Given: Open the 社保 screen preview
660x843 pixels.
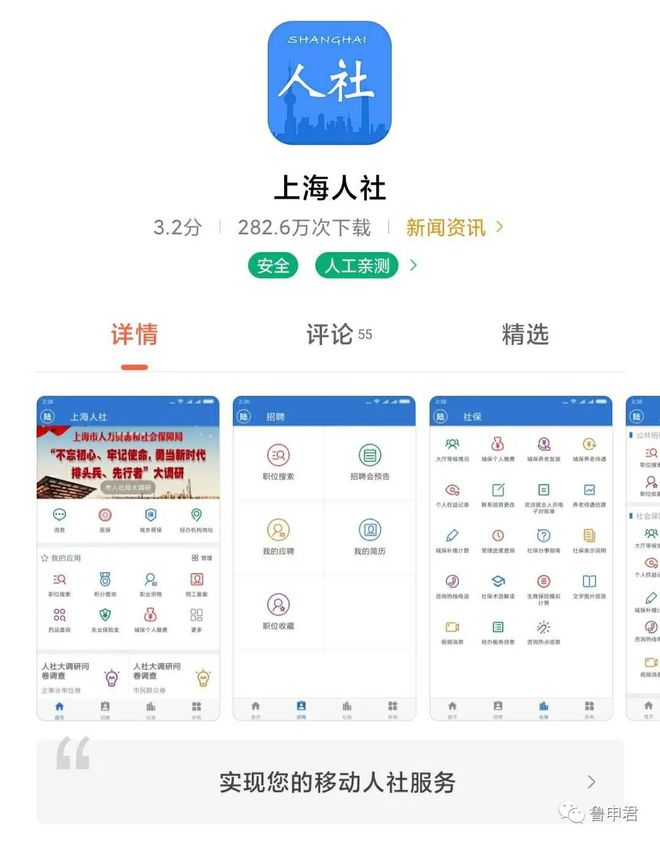Looking at the screenshot, I should tap(520, 557).
